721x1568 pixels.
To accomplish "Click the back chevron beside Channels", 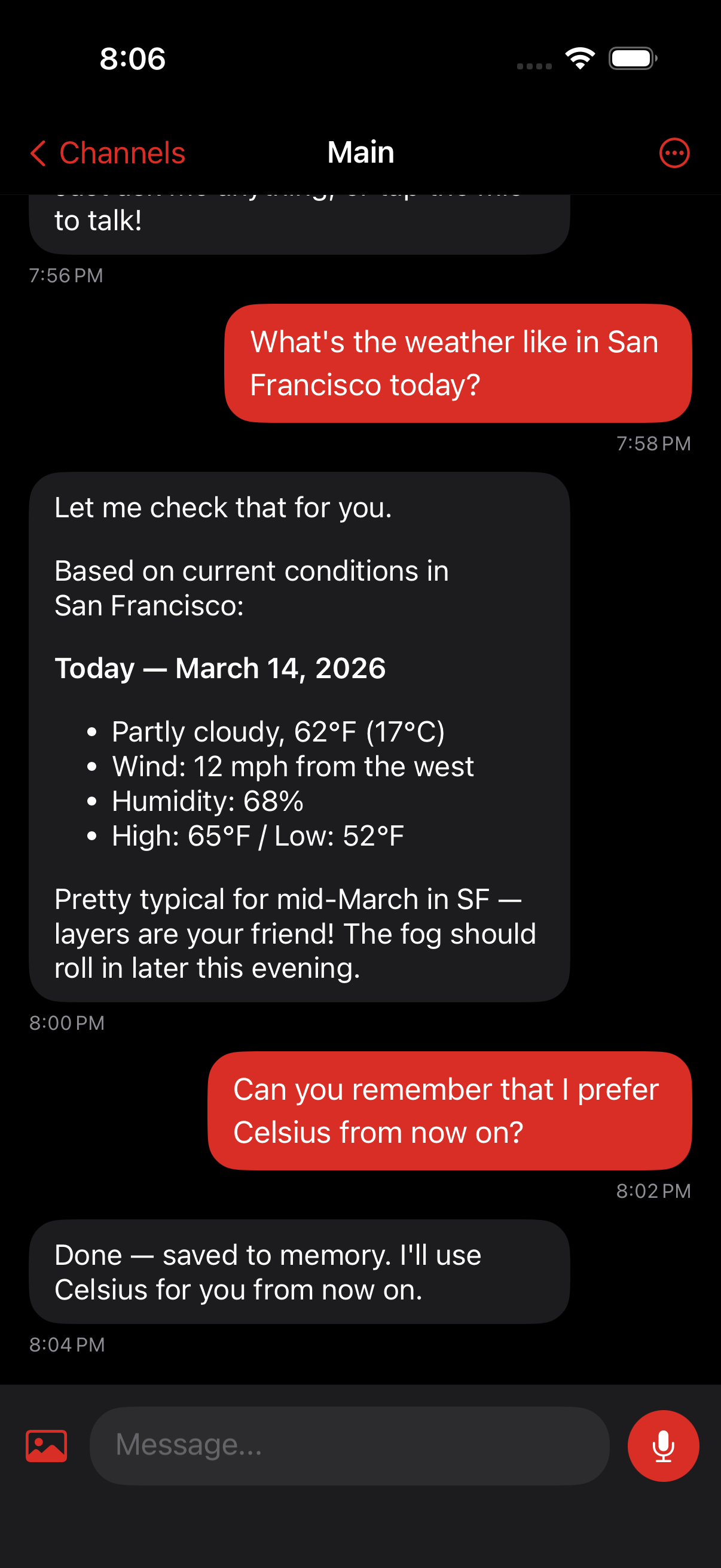I will pos(38,153).
